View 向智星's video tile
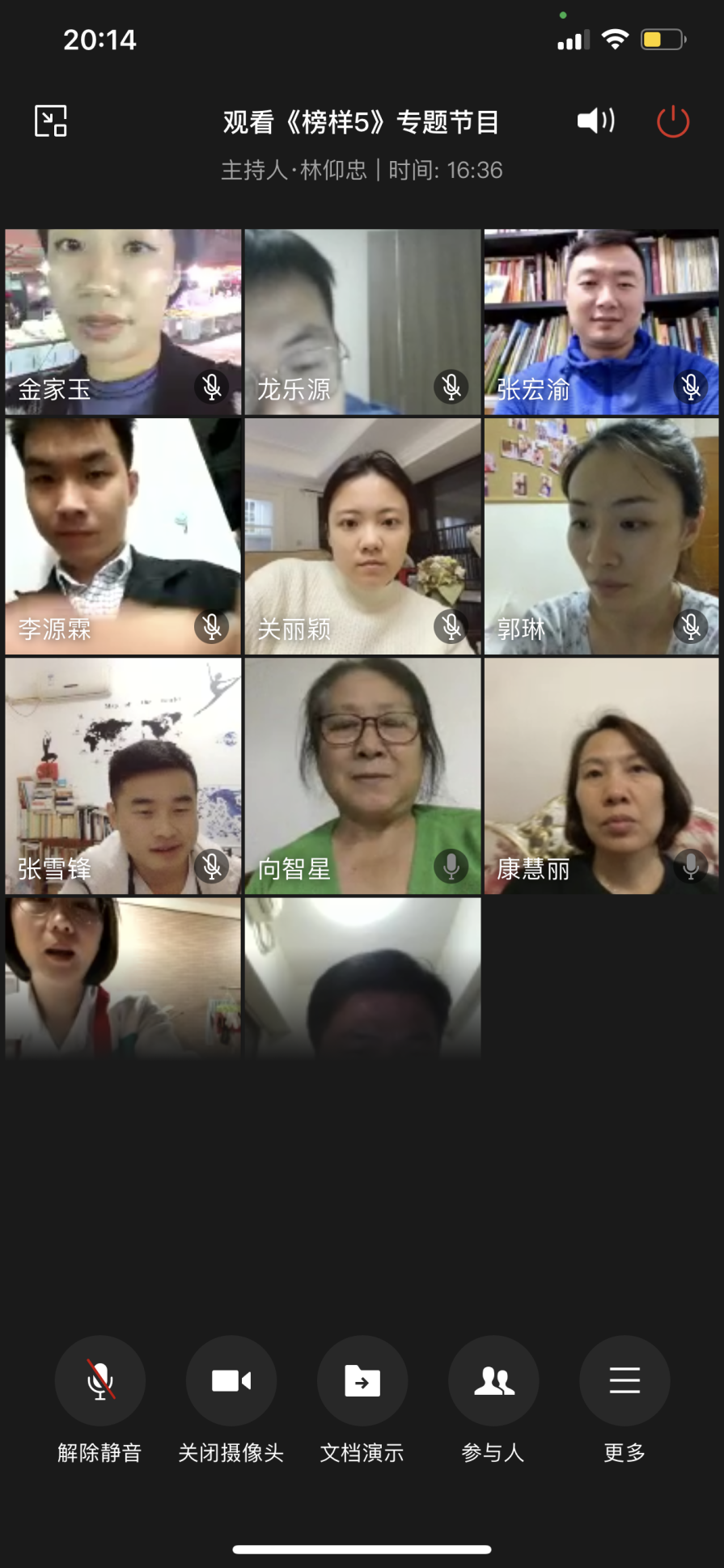Screen dimensions: 724x1568 [x=362, y=775]
